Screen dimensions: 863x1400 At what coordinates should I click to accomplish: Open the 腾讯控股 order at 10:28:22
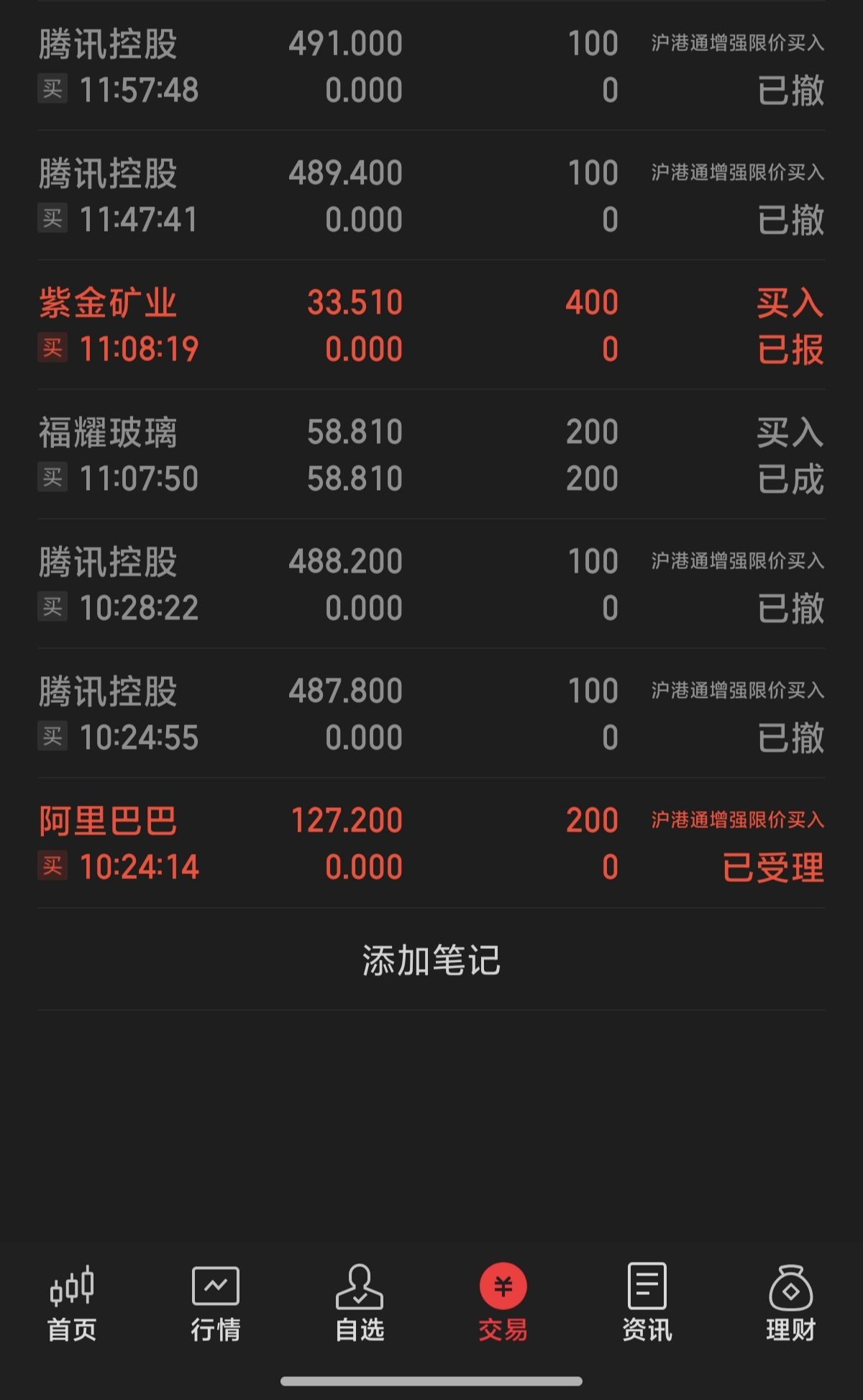431,584
